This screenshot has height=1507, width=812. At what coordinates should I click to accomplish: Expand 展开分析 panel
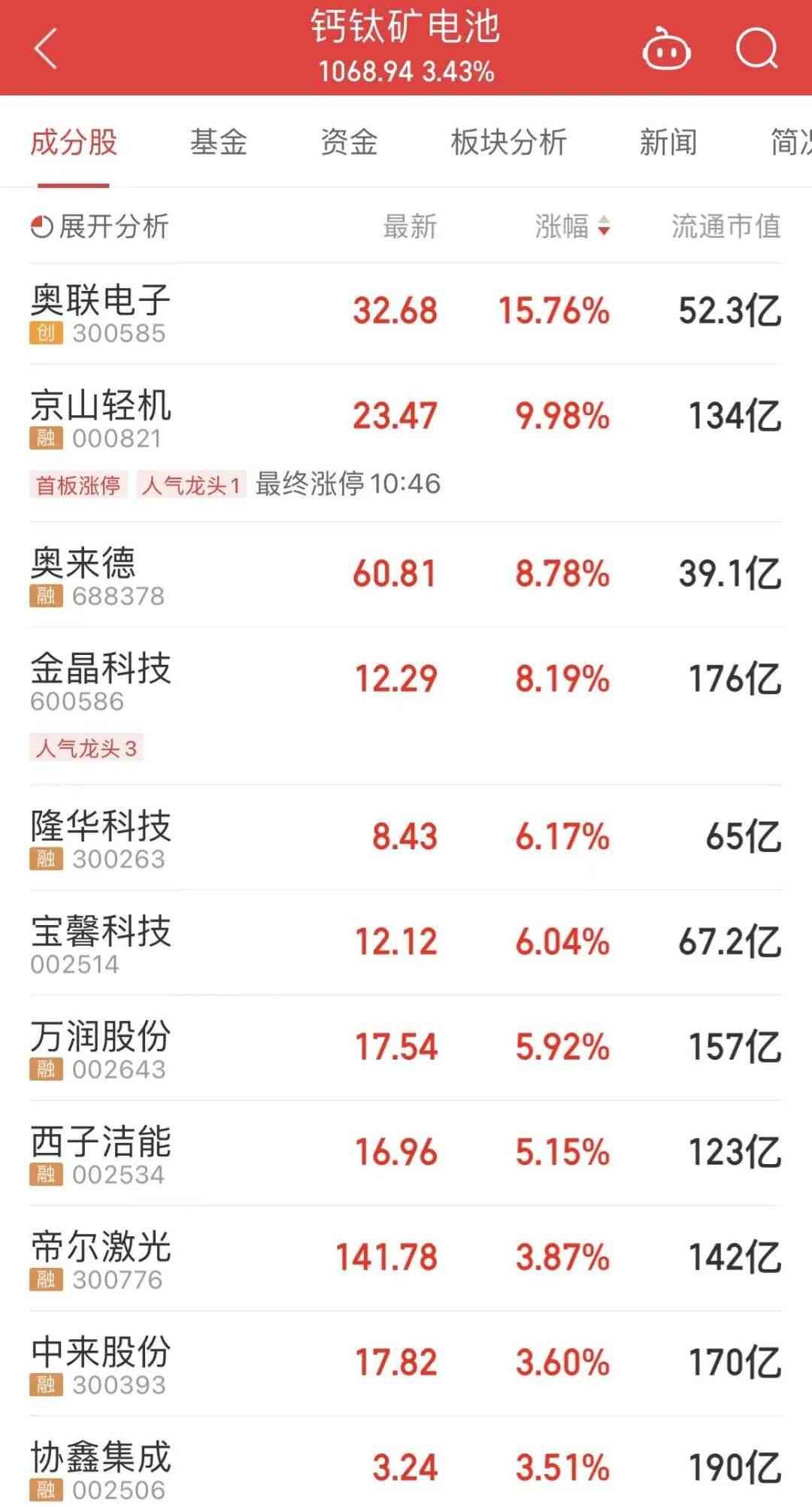pos(100,226)
